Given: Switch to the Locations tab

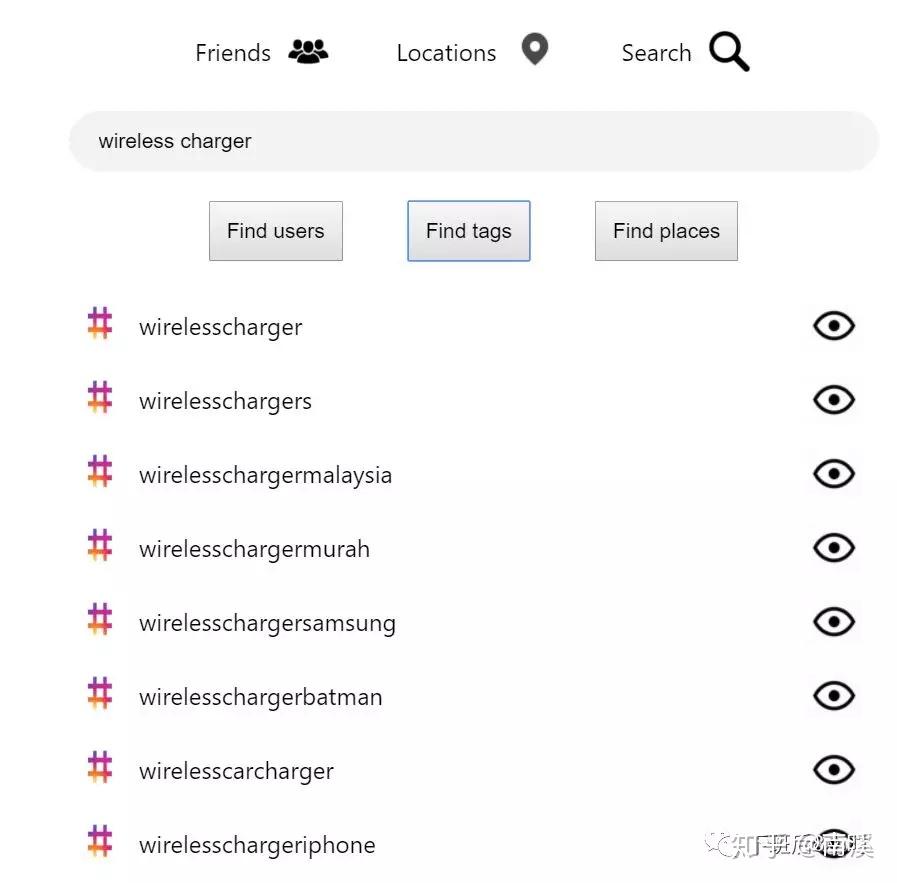Looking at the screenshot, I should click(x=472, y=52).
